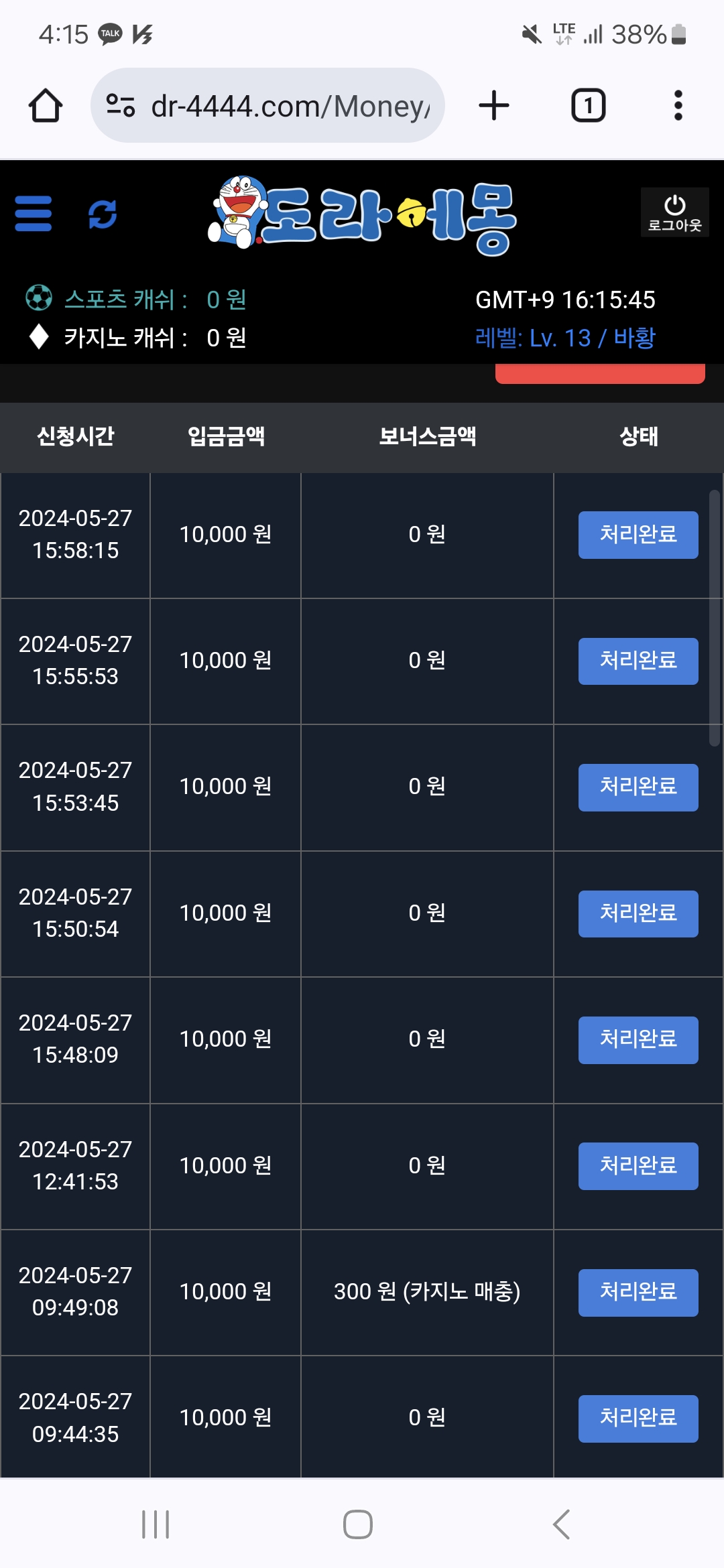Tap the blue refresh icon

(103, 214)
